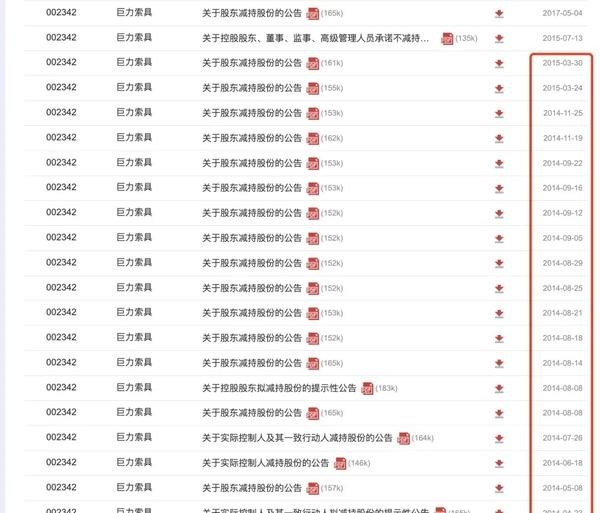The width and height of the screenshot is (600, 513).
Task: Open the 2014-07-26 实际控制人及其一致行动人减持股份的公告
Action: click(296, 438)
